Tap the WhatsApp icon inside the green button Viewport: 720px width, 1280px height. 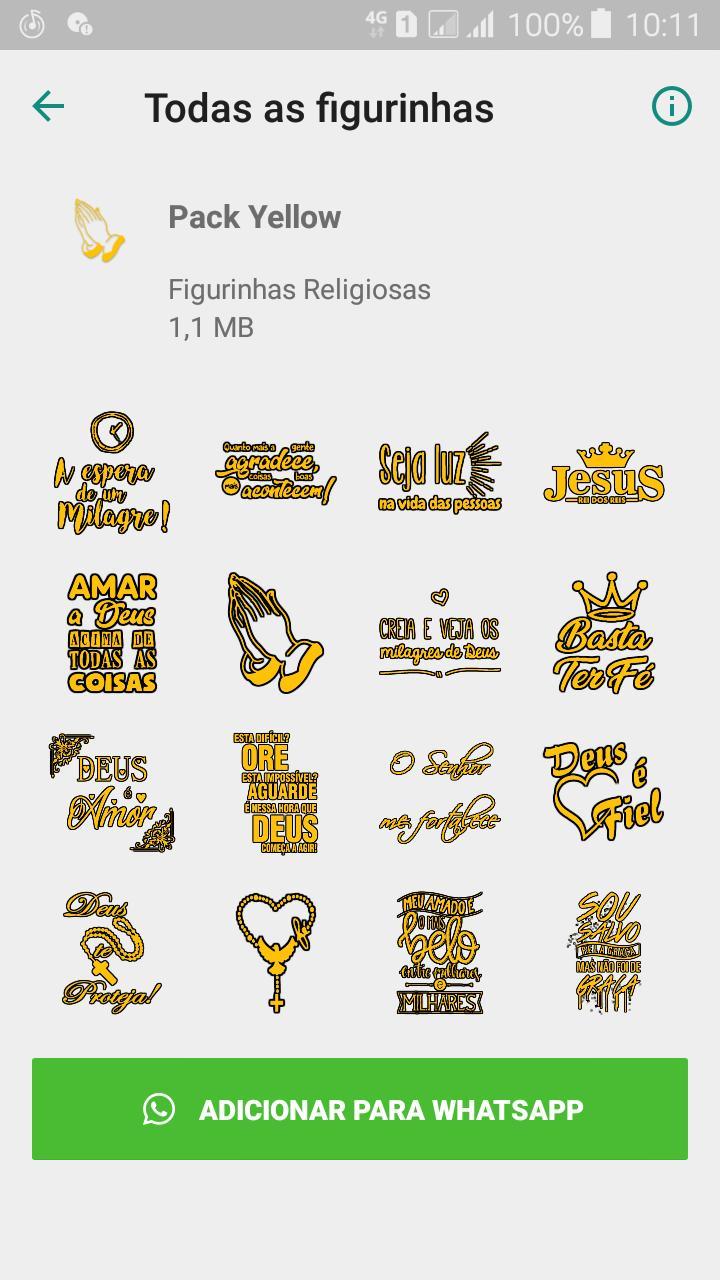[160, 1108]
